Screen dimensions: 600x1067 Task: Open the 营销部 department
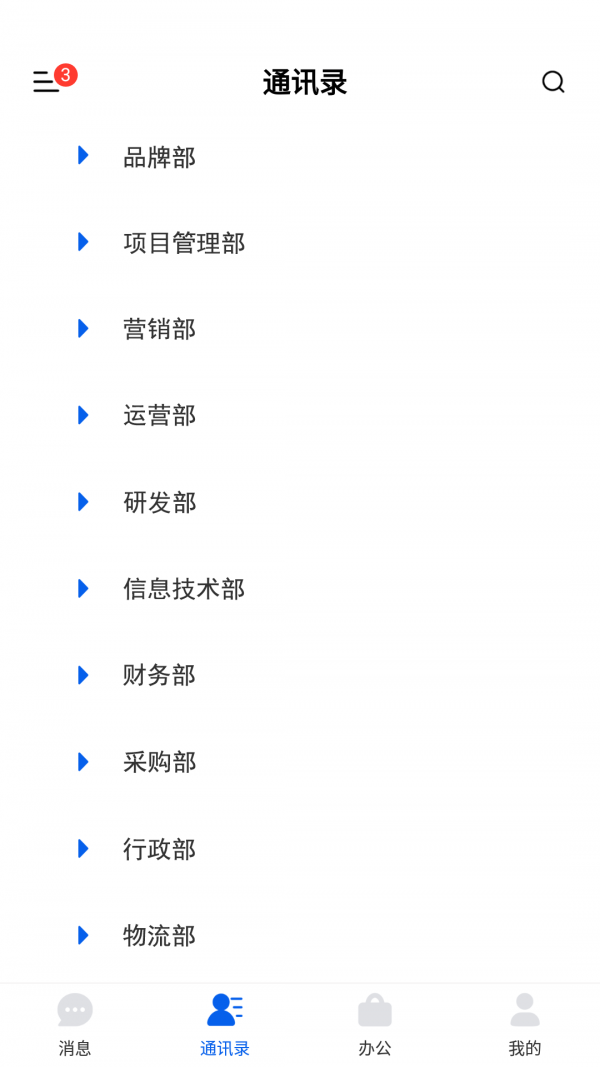click(159, 329)
